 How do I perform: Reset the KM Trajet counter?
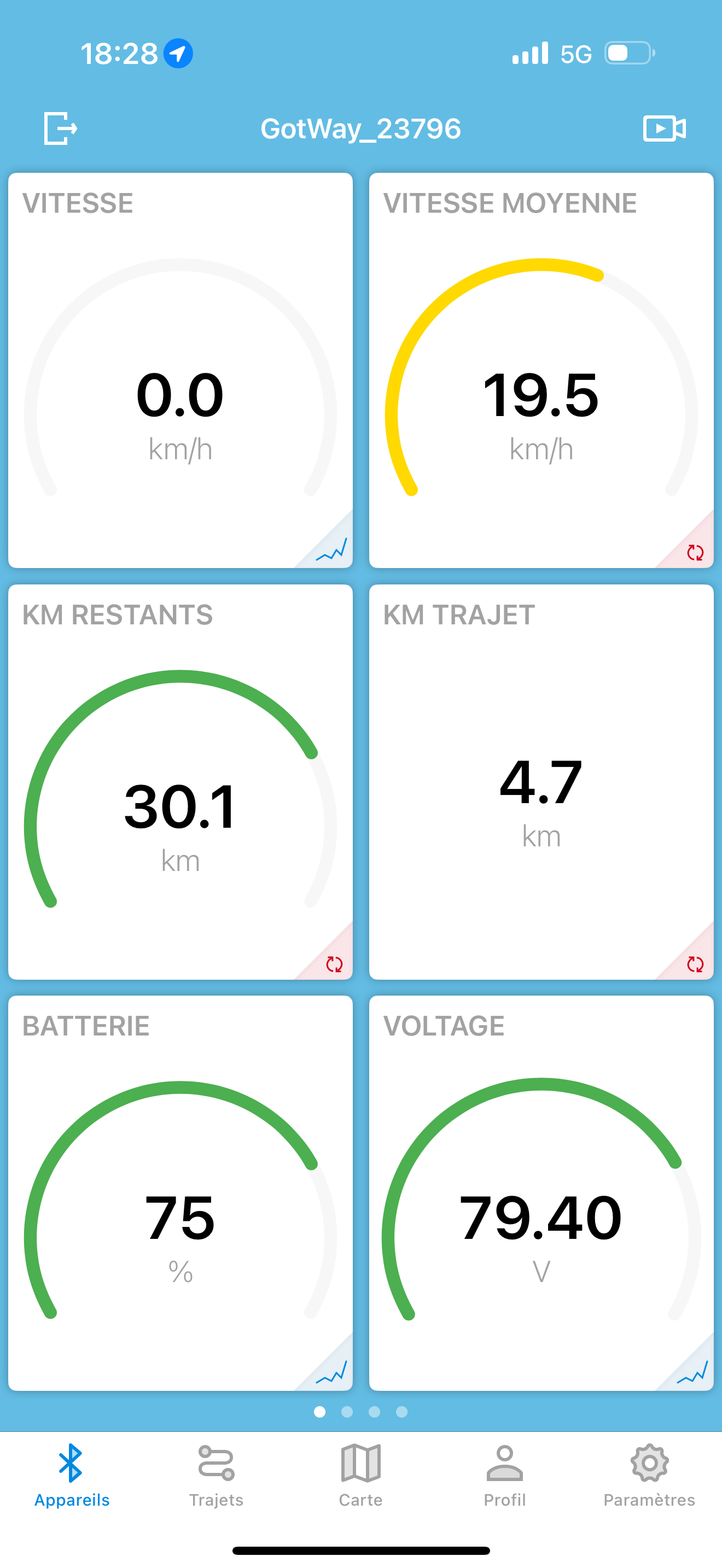pos(695,964)
